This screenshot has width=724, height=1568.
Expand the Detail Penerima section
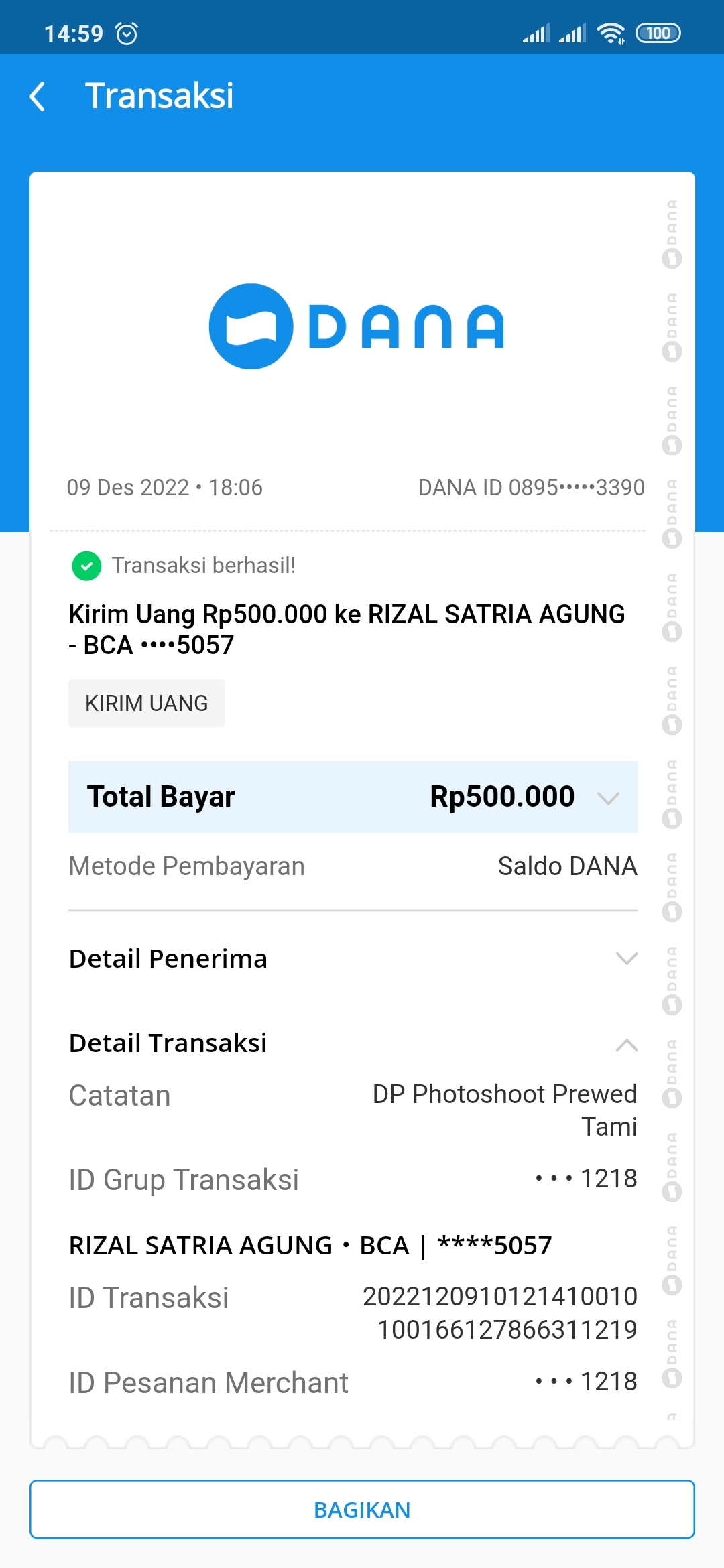pos(626,958)
